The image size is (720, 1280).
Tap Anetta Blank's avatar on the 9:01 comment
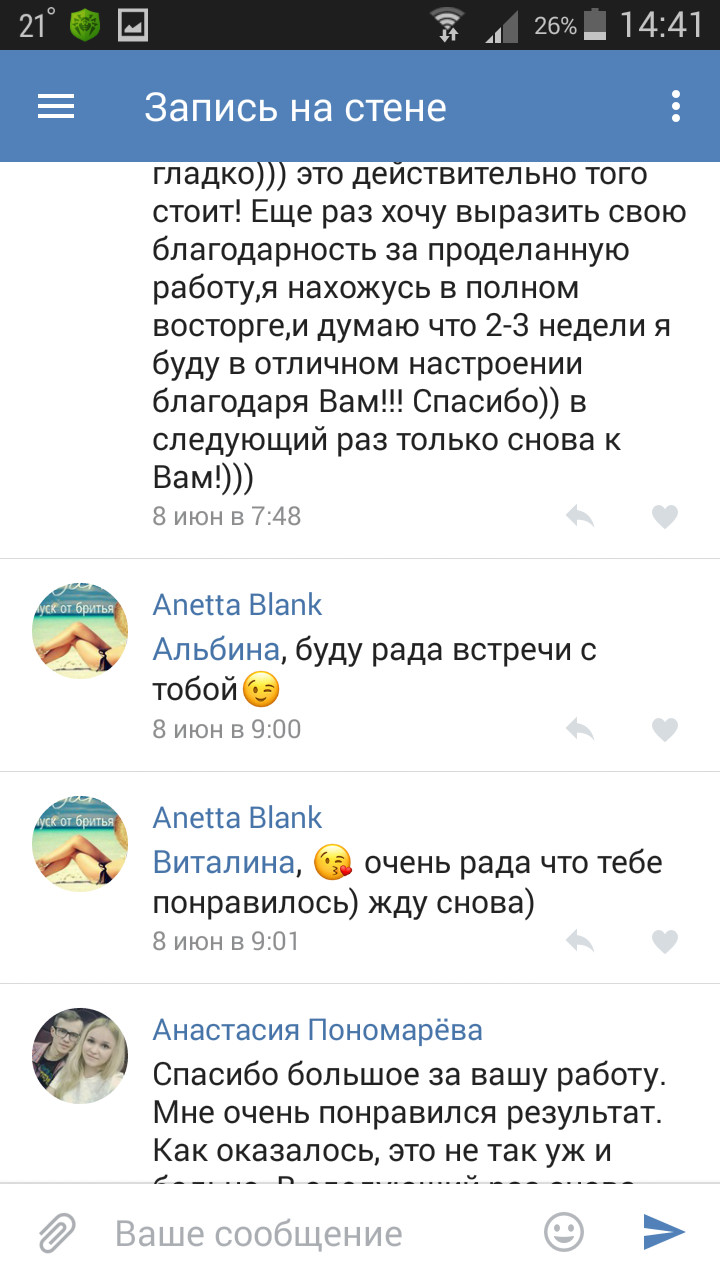(x=81, y=844)
